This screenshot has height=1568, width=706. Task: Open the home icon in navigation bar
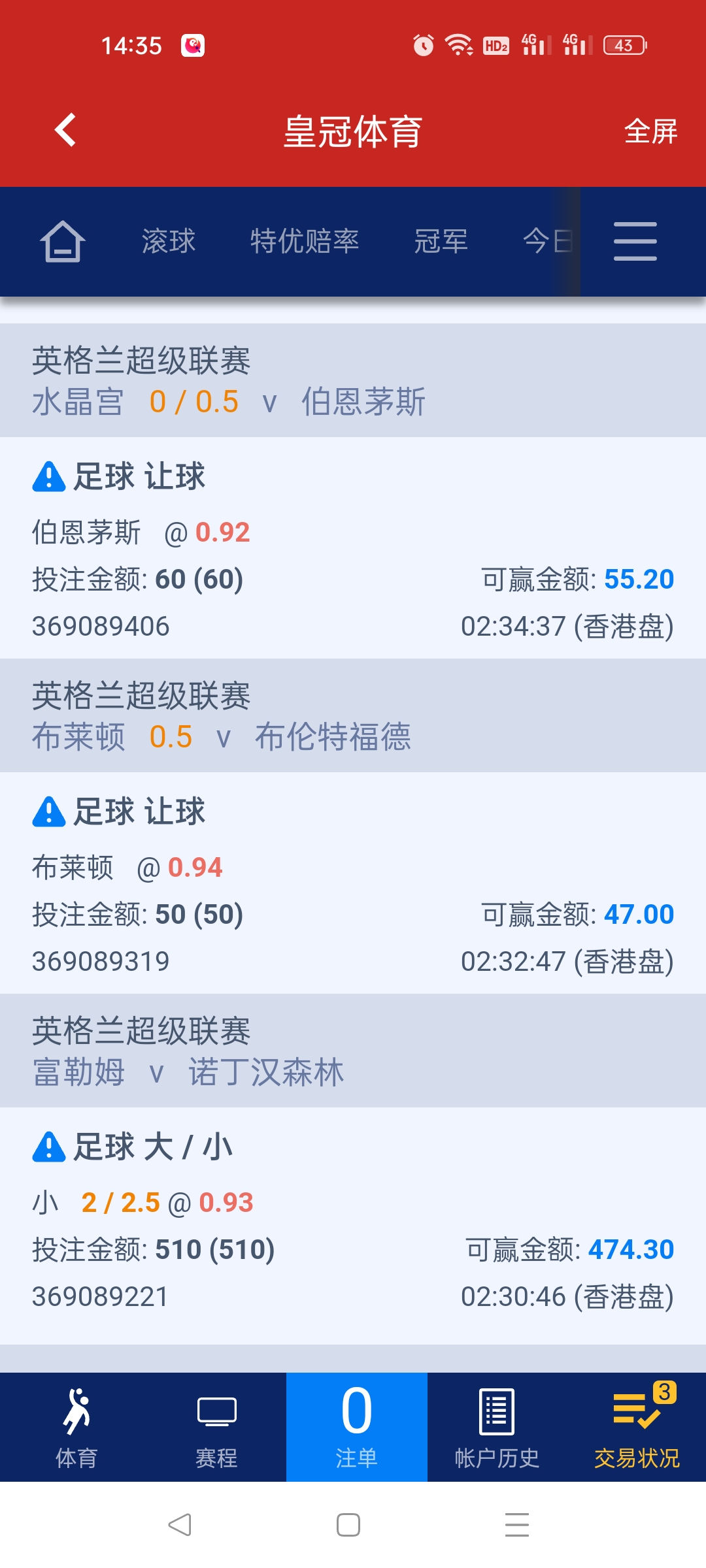coord(63,242)
